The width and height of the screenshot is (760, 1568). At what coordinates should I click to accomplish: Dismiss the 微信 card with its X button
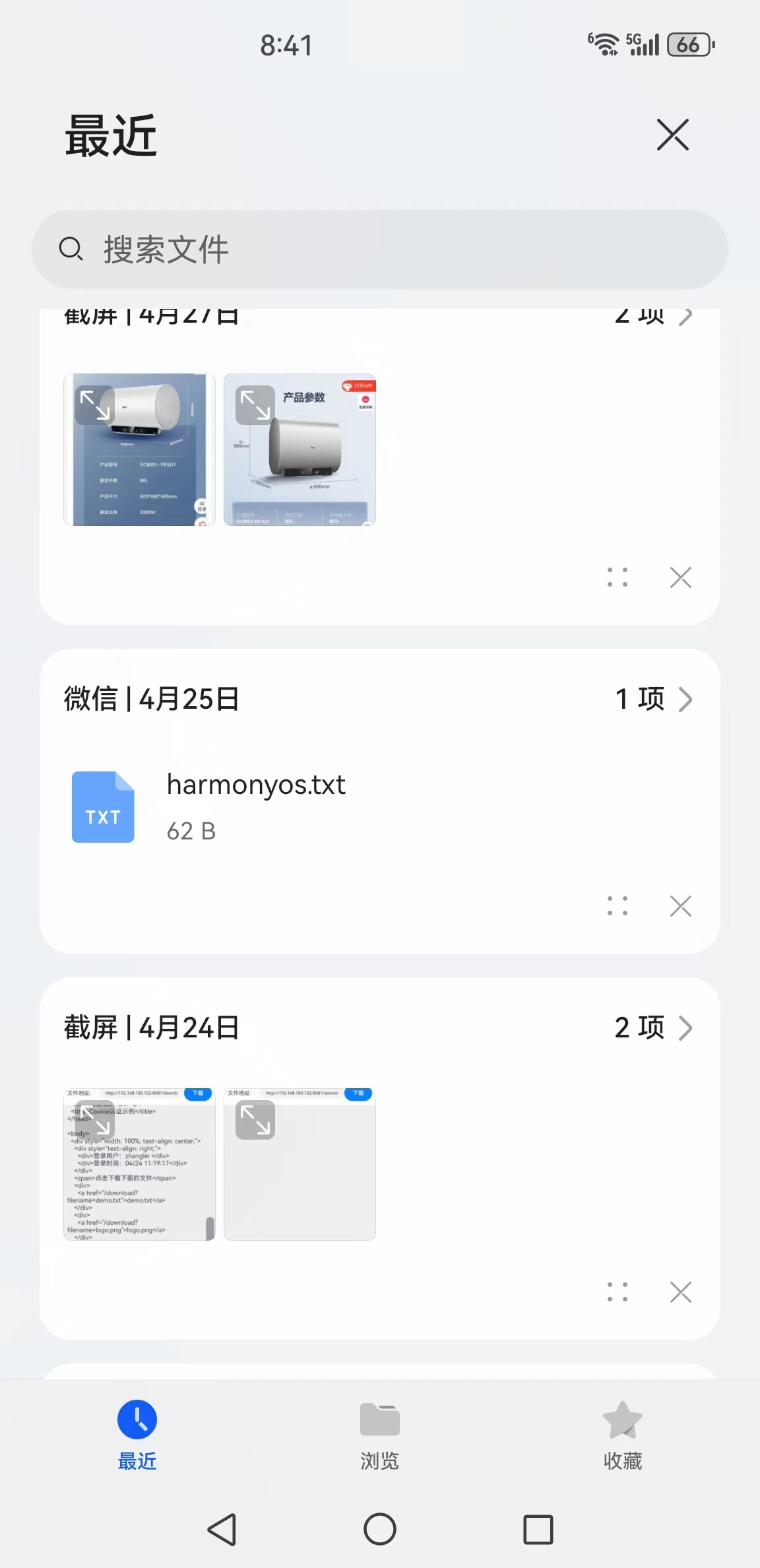680,907
